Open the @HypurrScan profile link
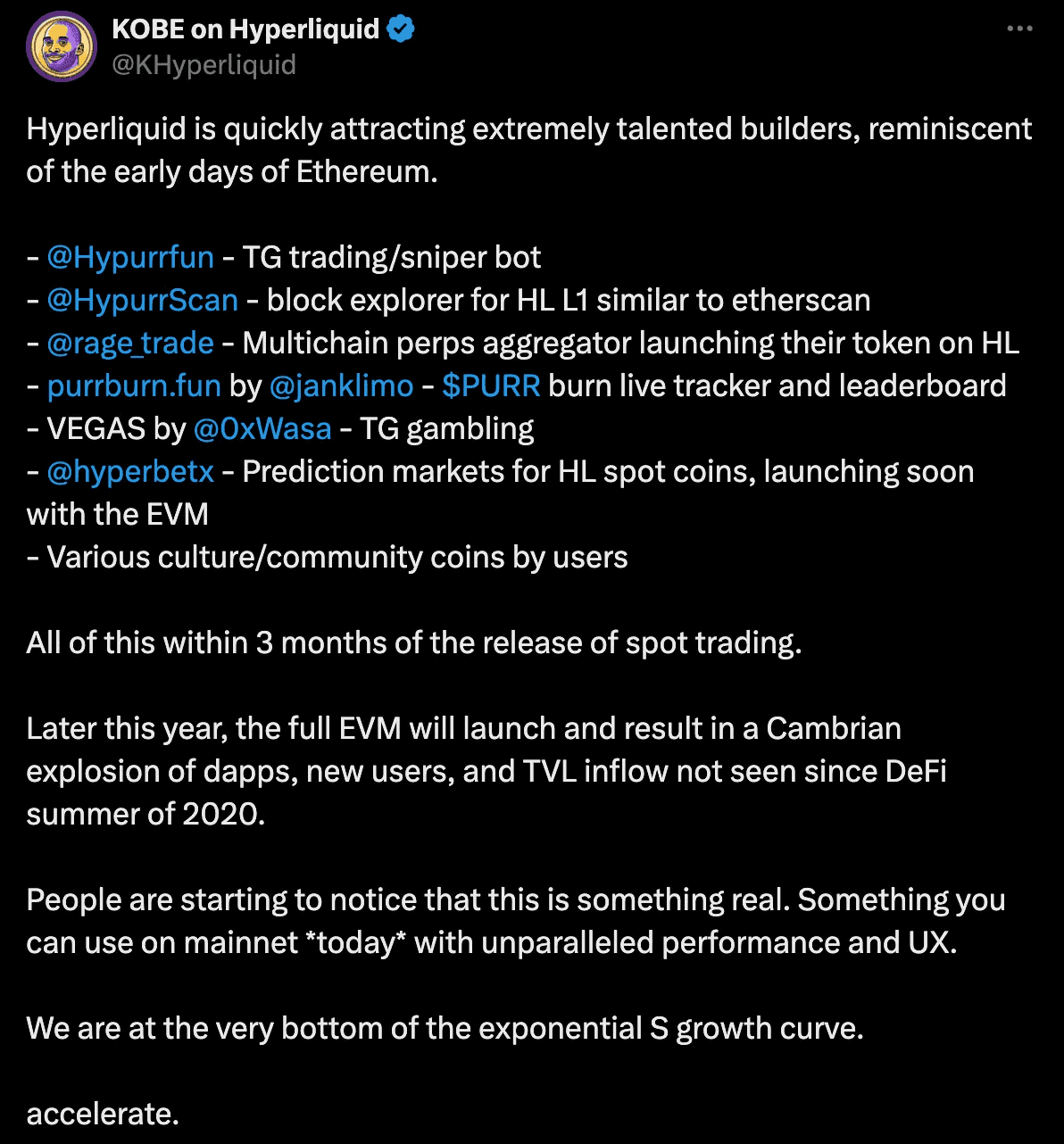Viewport: 1064px width, 1144px height. coord(143,301)
